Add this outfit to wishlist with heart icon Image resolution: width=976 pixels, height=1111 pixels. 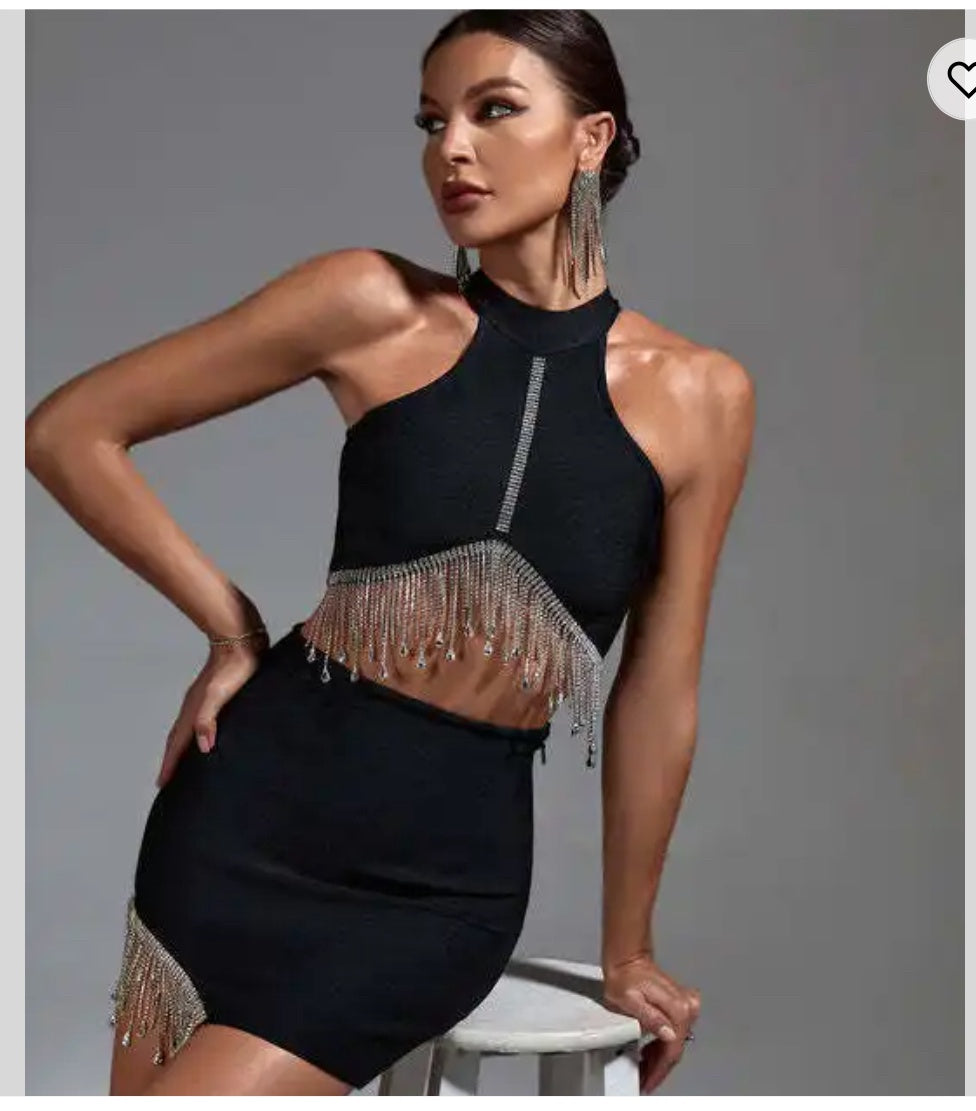[x=959, y=79]
